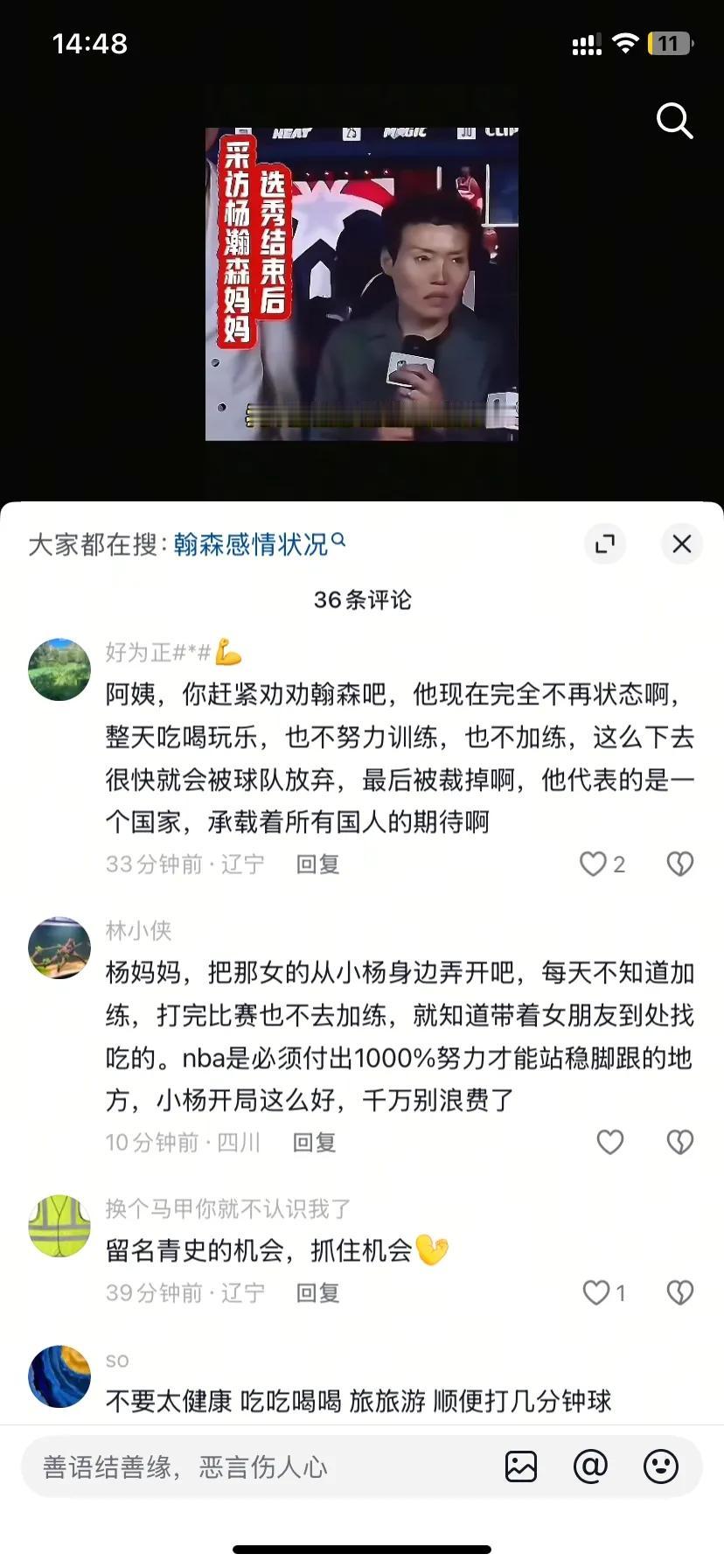The image size is (724, 1568).
Task: Open SO user's avatar
Action: (59, 1375)
